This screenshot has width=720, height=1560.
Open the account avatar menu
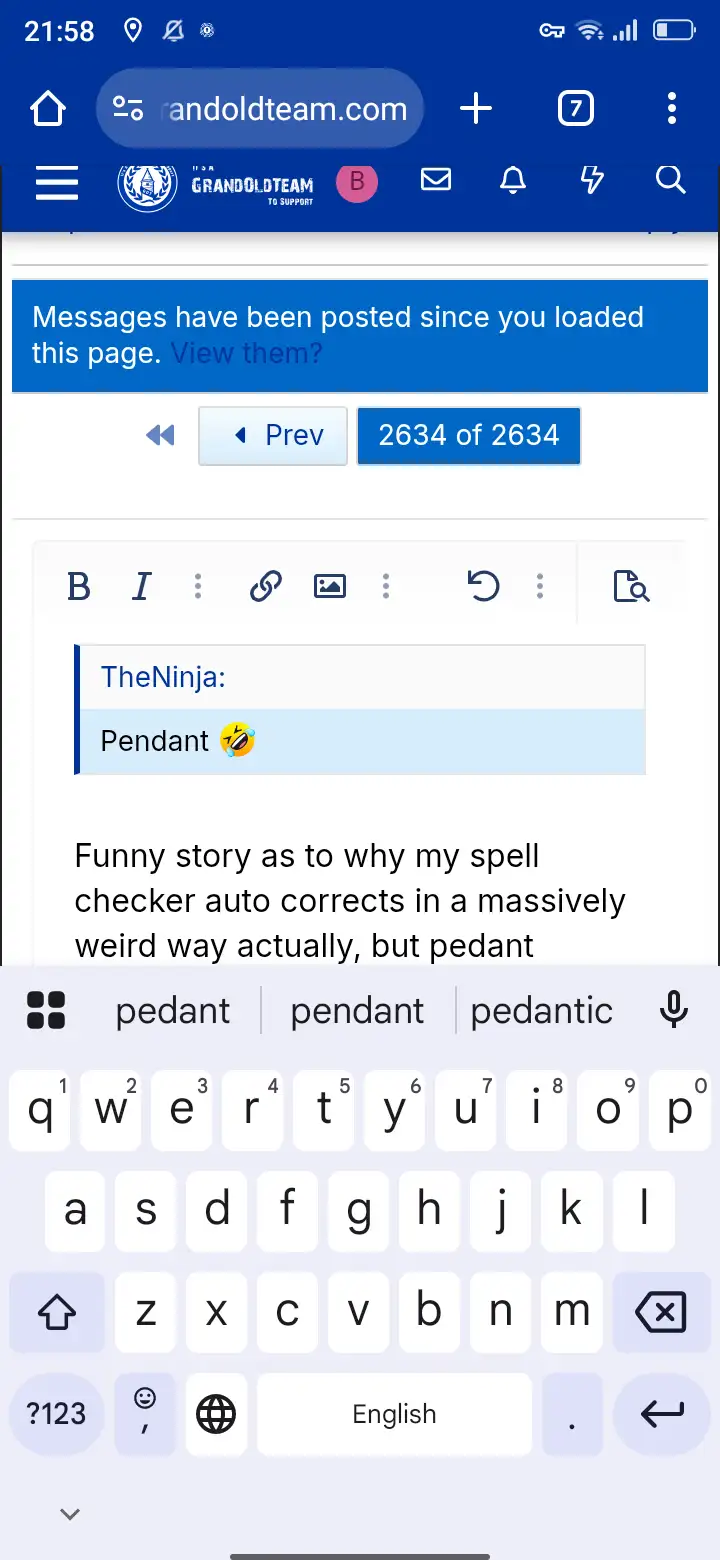click(x=357, y=183)
